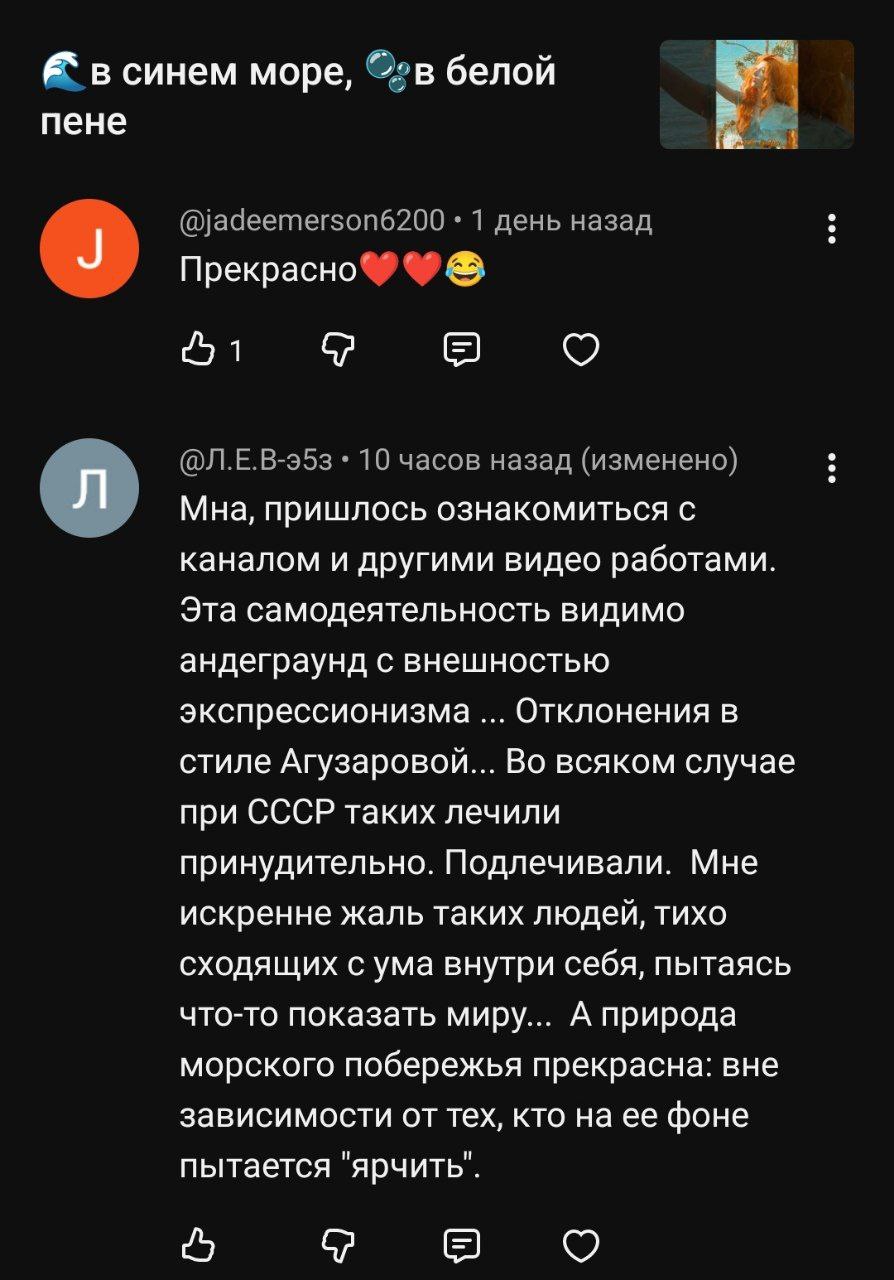Open overflow menu on Л.Е.В-э5з comment
This screenshot has width=894, height=1280.
point(832,469)
